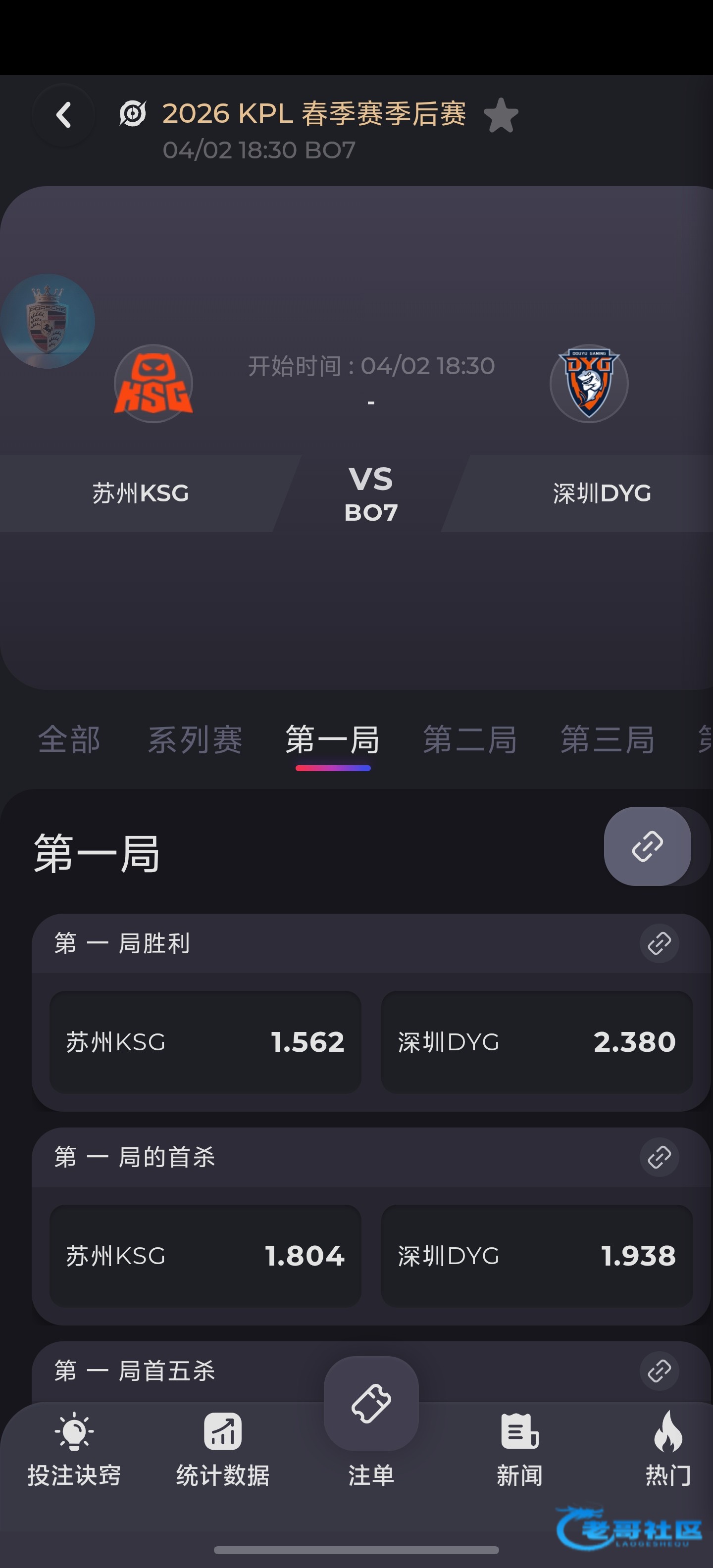Open the 统计数据 tab
The width and height of the screenshot is (713, 1568).
pyautogui.click(x=223, y=1450)
